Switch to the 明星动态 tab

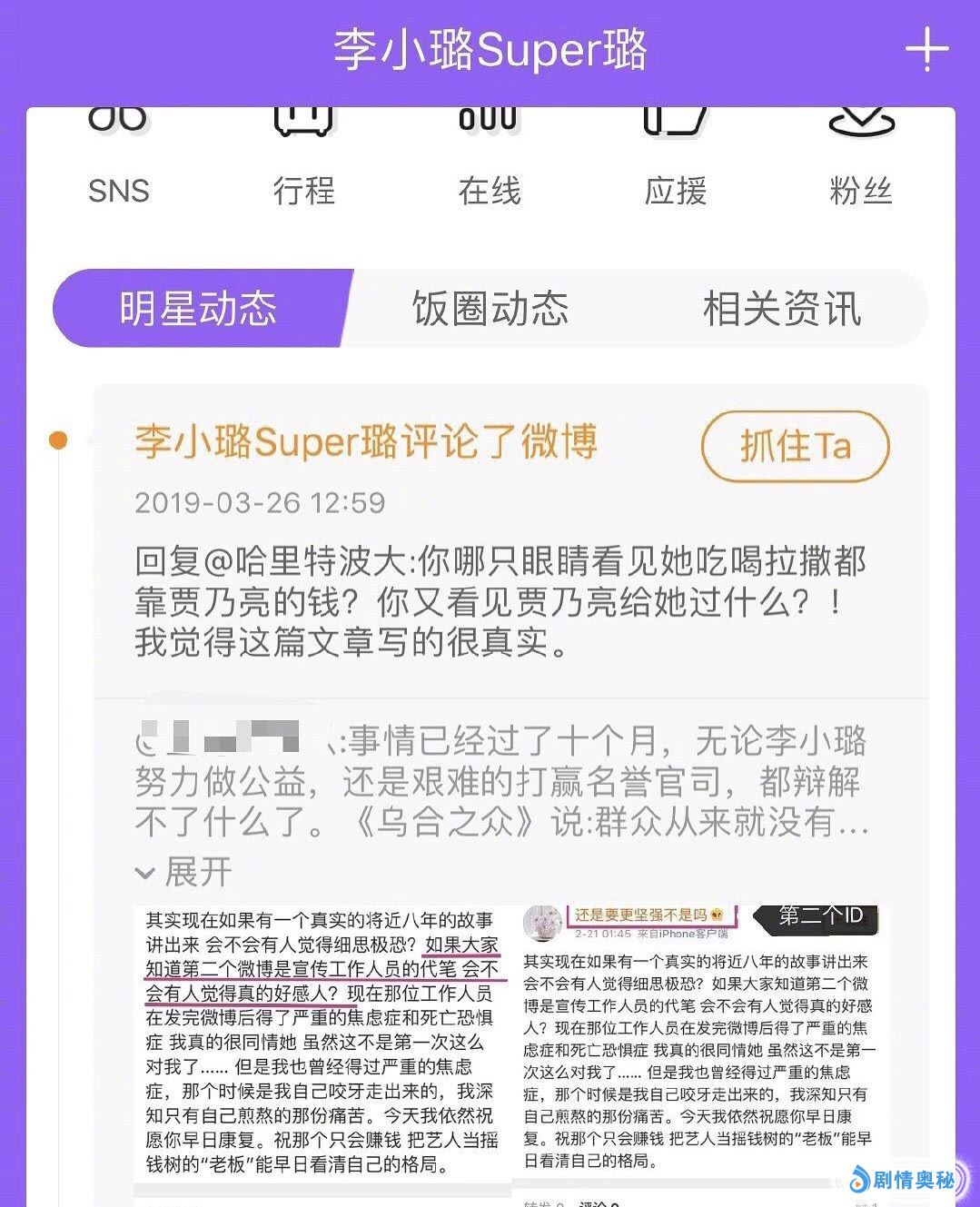(198, 309)
